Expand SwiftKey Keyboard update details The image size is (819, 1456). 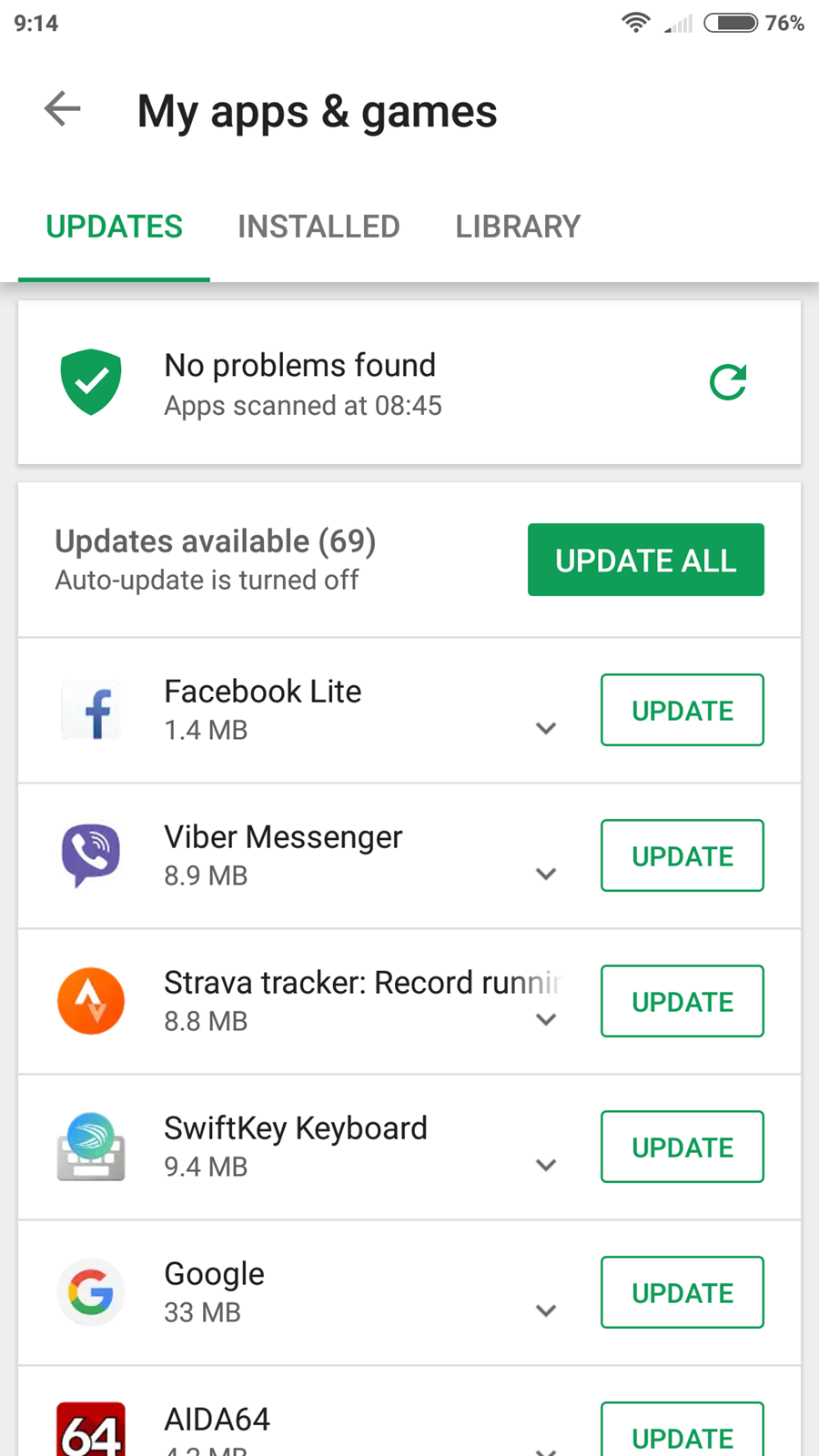coord(546,1165)
